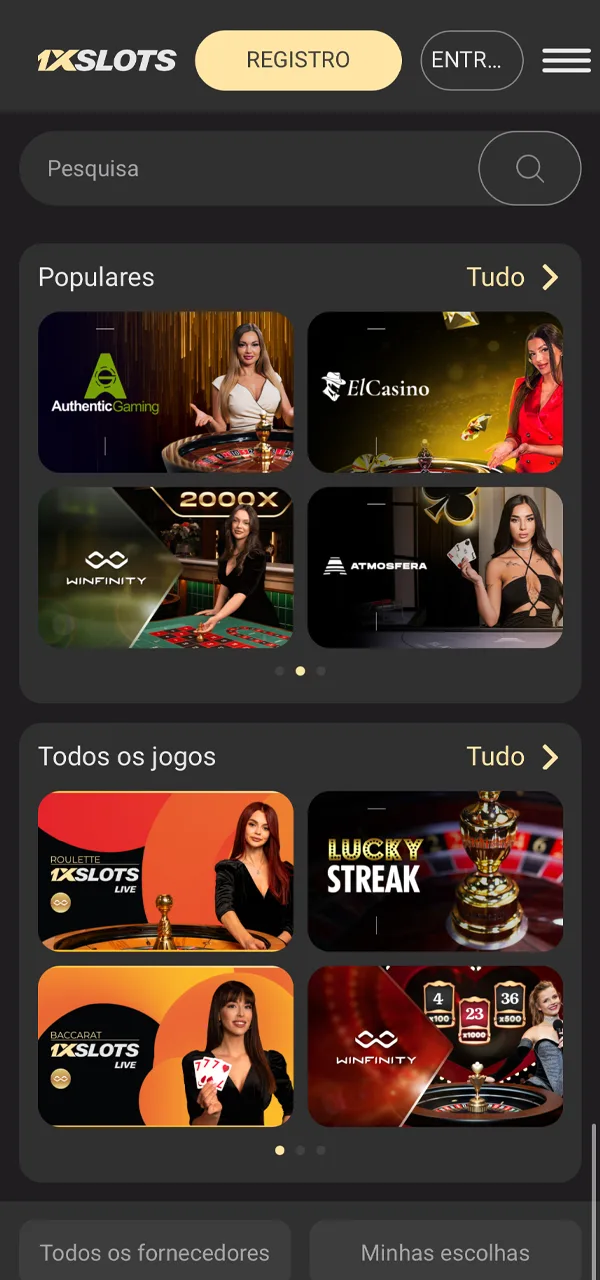Tap the magnifying glass search icon

530,169
